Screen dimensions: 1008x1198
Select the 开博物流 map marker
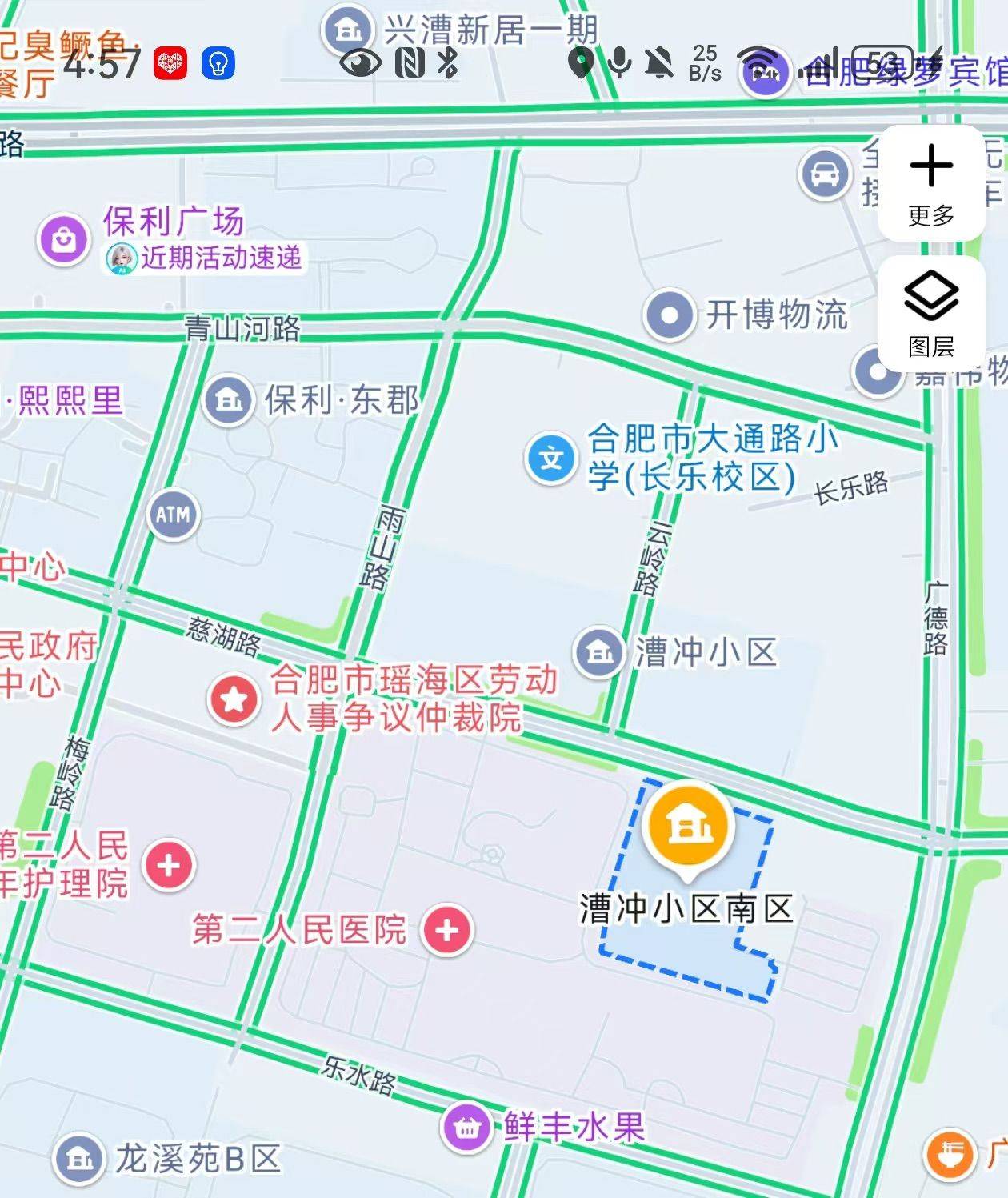(x=669, y=315)
